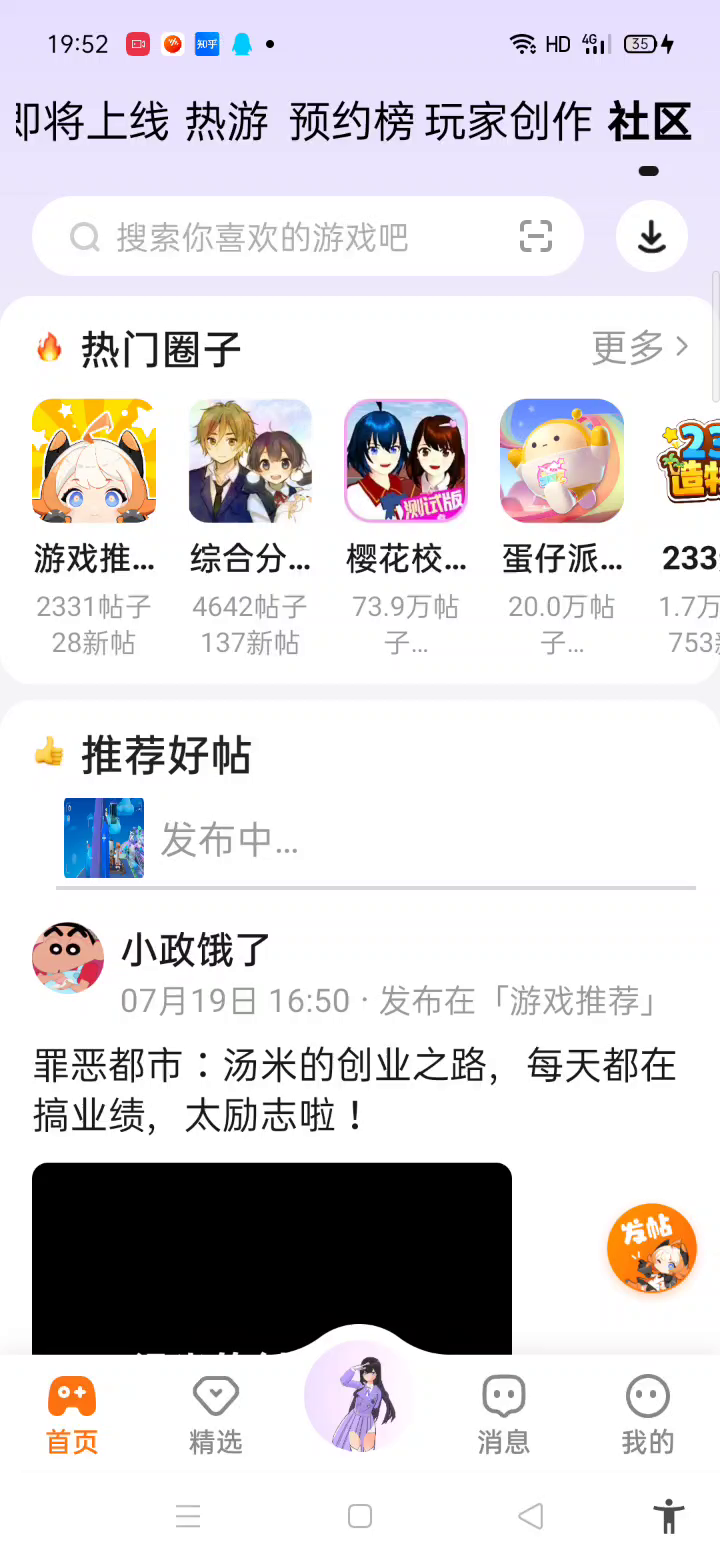Open the downloads manager icon
This screenshot has height=1560, width=720.
tap(652, 237)
